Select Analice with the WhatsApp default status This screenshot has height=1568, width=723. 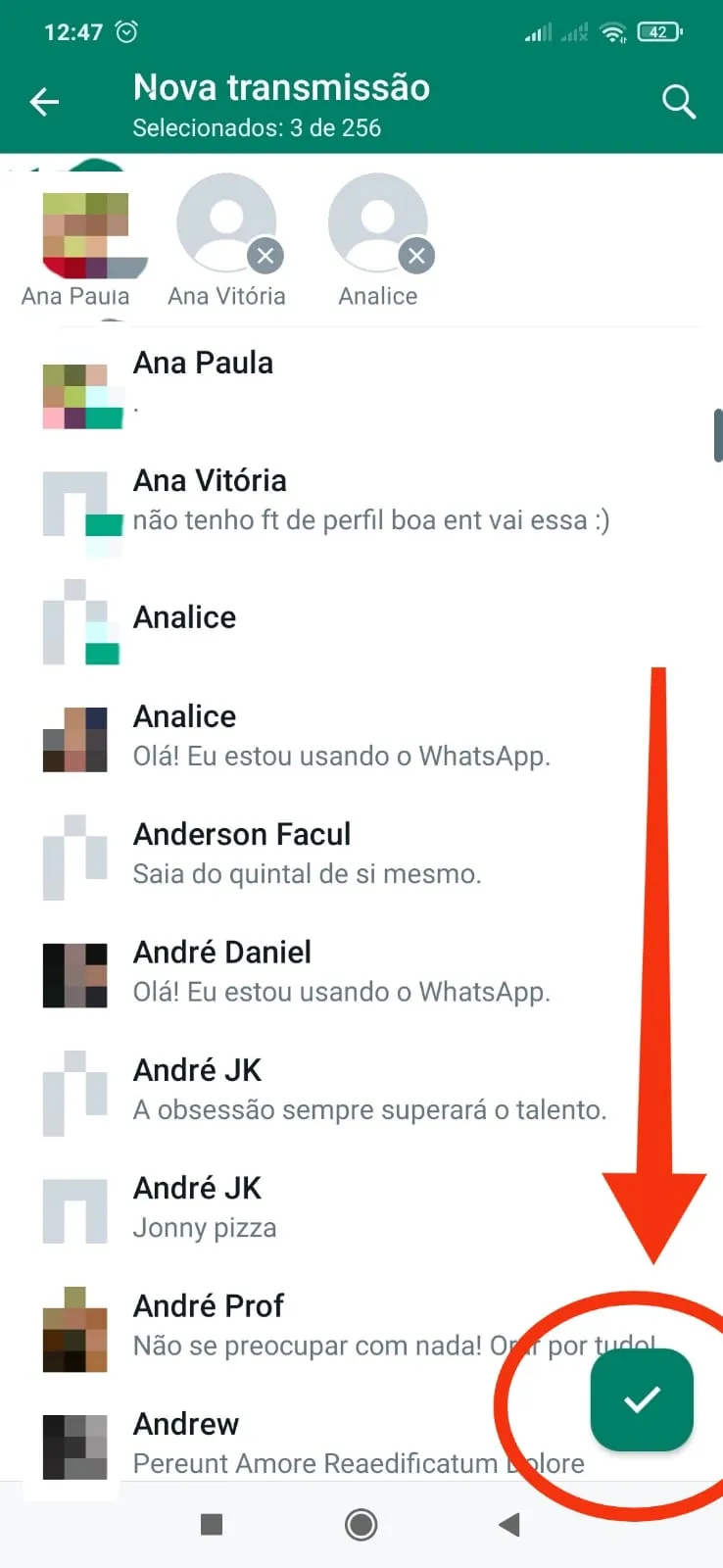point(362,737)
